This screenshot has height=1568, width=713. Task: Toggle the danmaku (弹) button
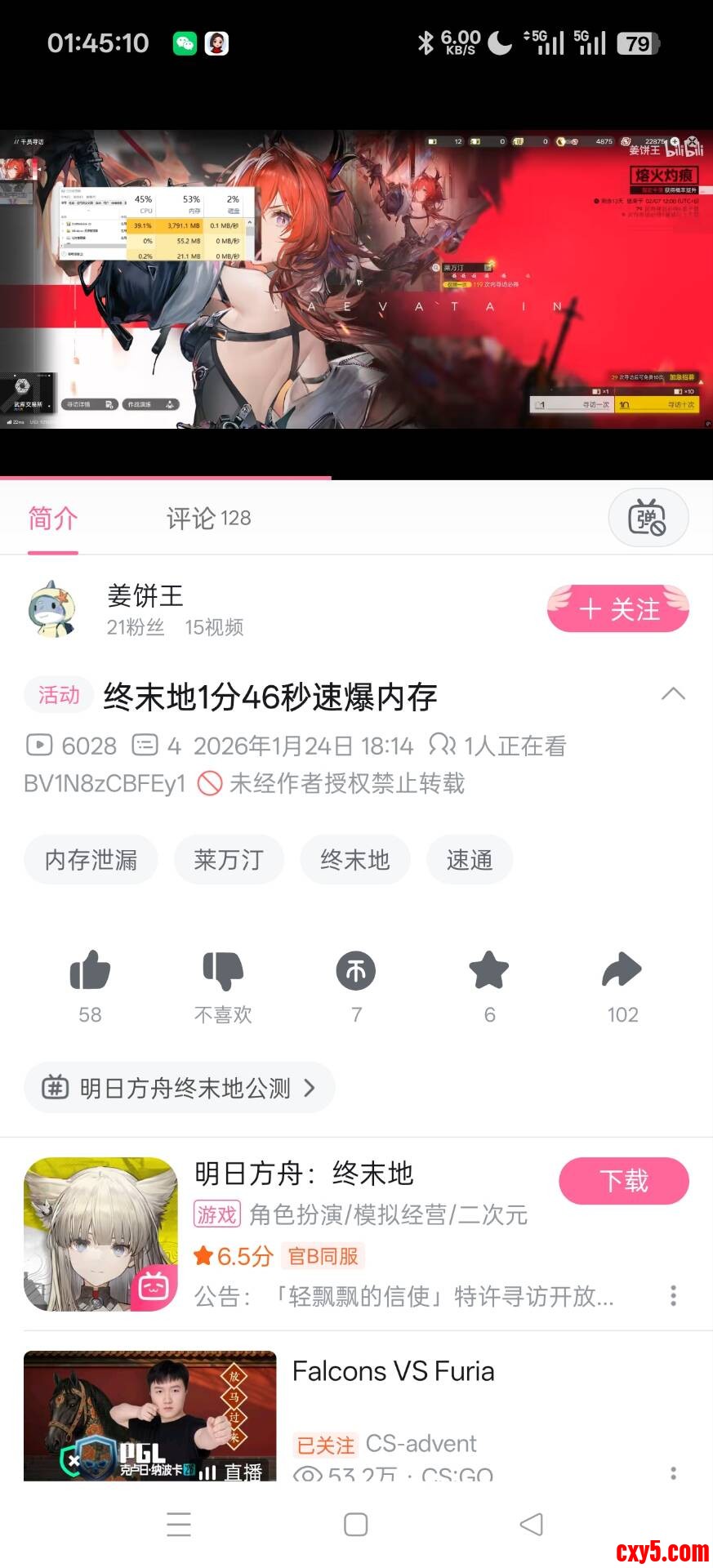coord(648,518)
